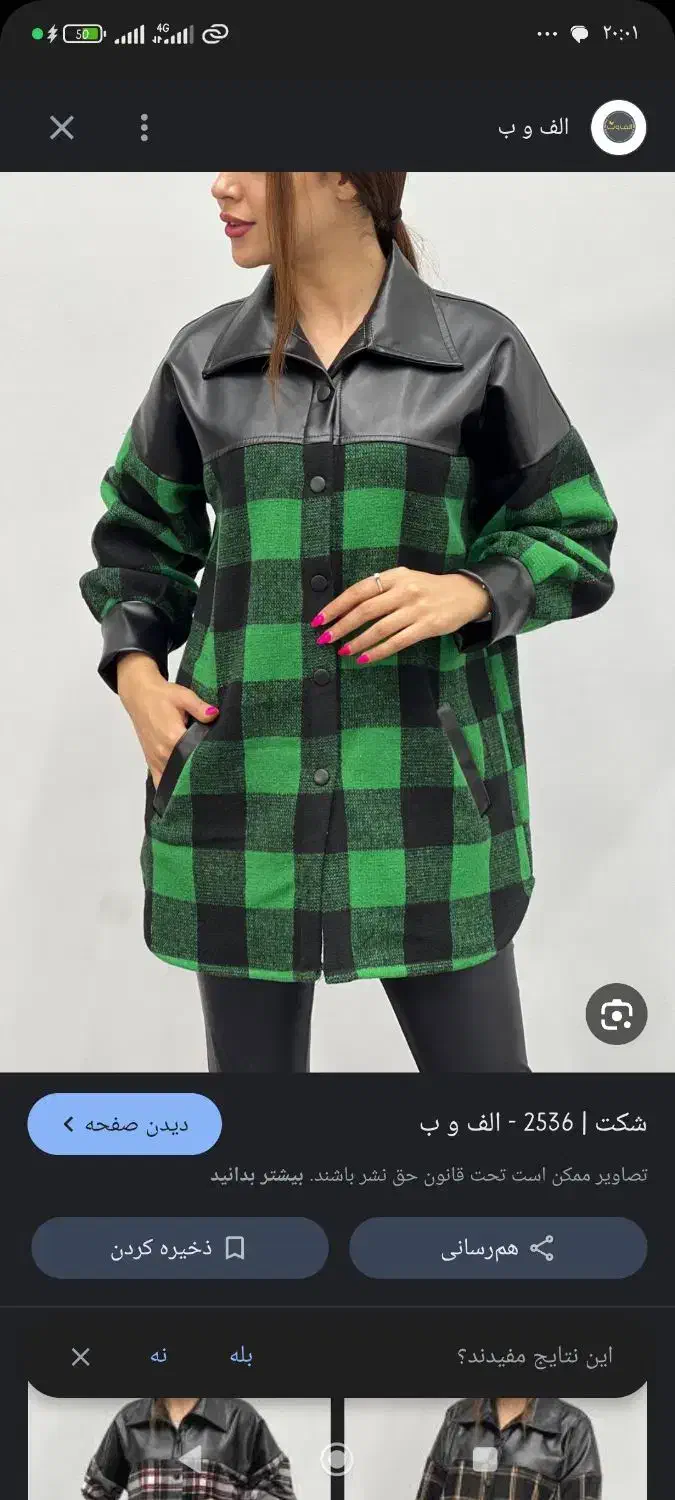Share the image via هم‌رسانی
Viewport: 675px width, 1500px height.
498,1248
